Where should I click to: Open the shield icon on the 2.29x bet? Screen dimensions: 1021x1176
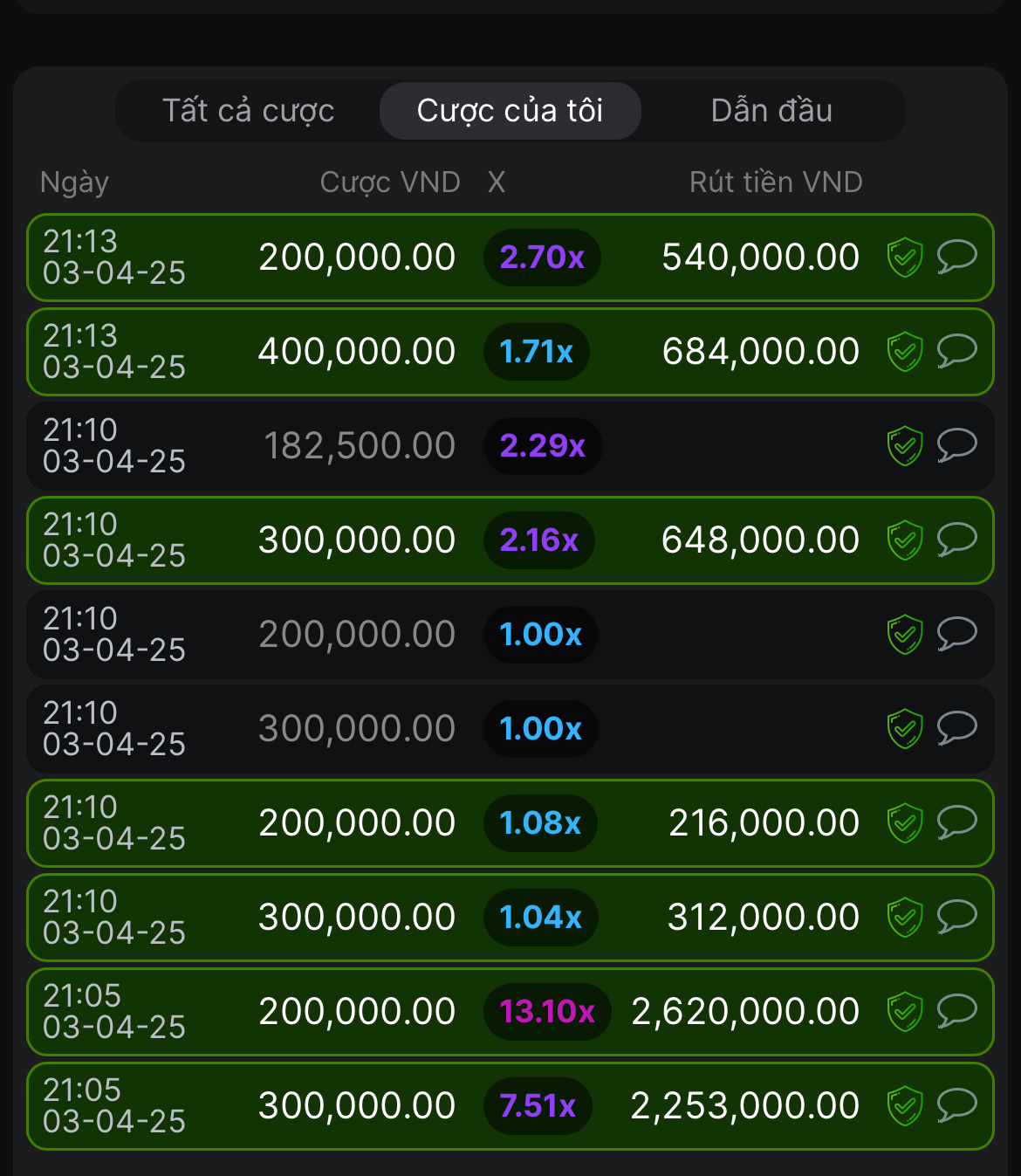(x=905, y=446)
